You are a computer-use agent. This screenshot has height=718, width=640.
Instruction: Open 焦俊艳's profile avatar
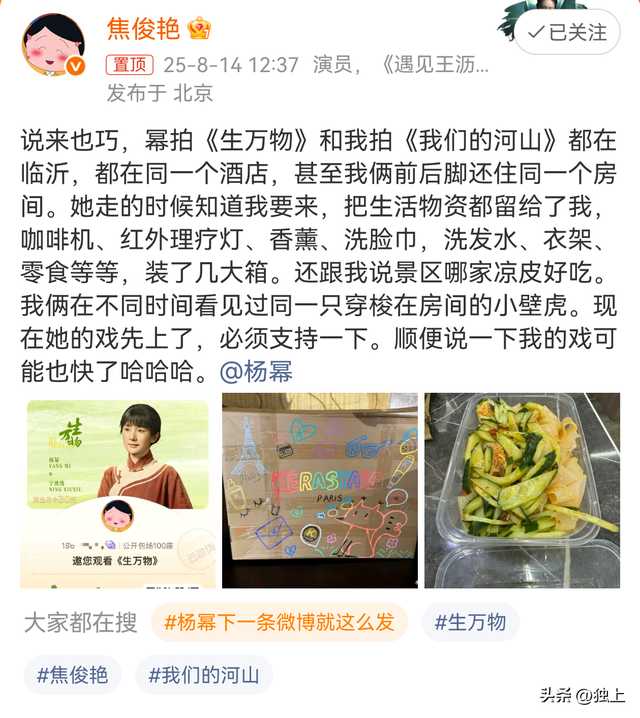coord(53,48)
